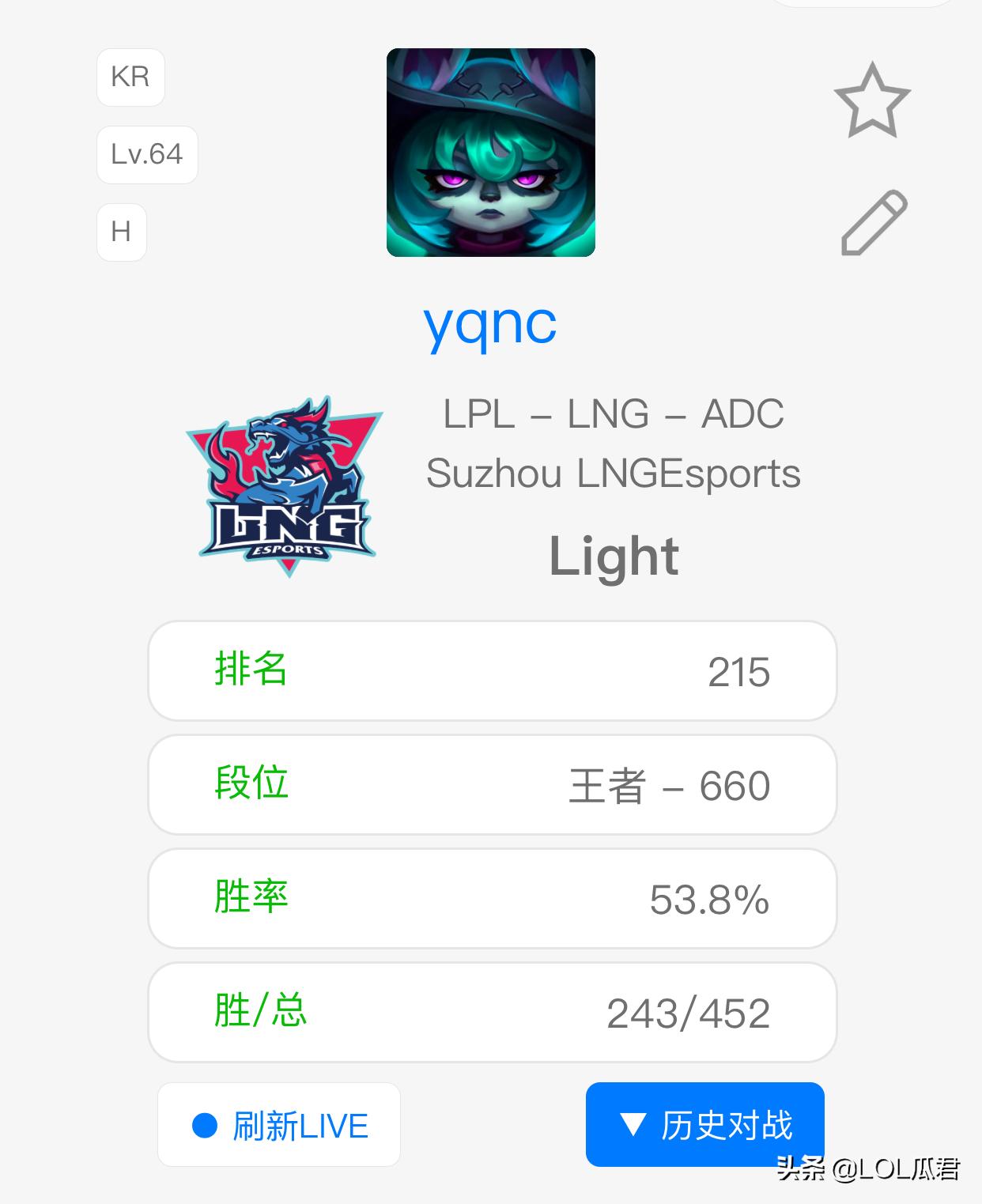
Task: Click the H status badge
Action: click(x=121, y=231)
